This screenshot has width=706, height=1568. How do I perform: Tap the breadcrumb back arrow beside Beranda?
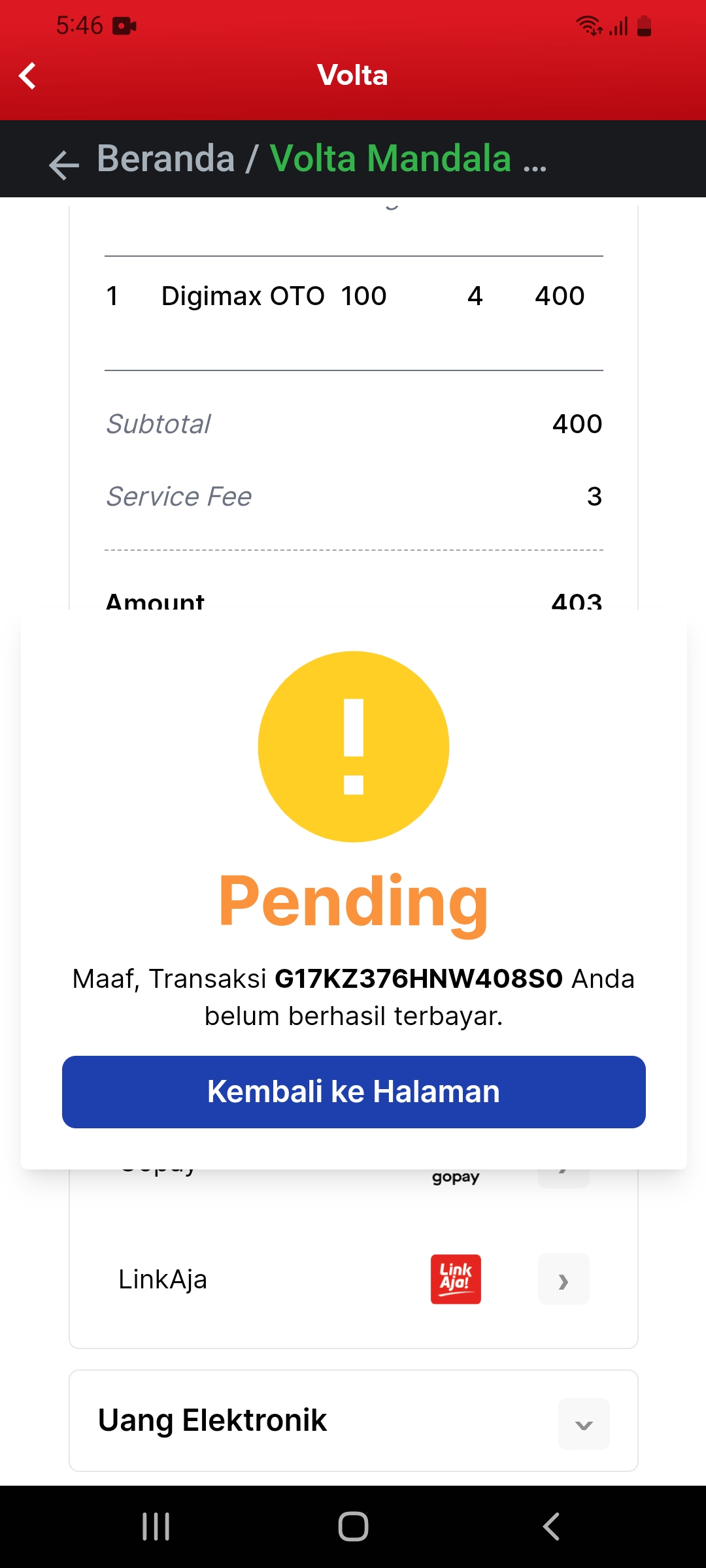click(x=63, y=164)
